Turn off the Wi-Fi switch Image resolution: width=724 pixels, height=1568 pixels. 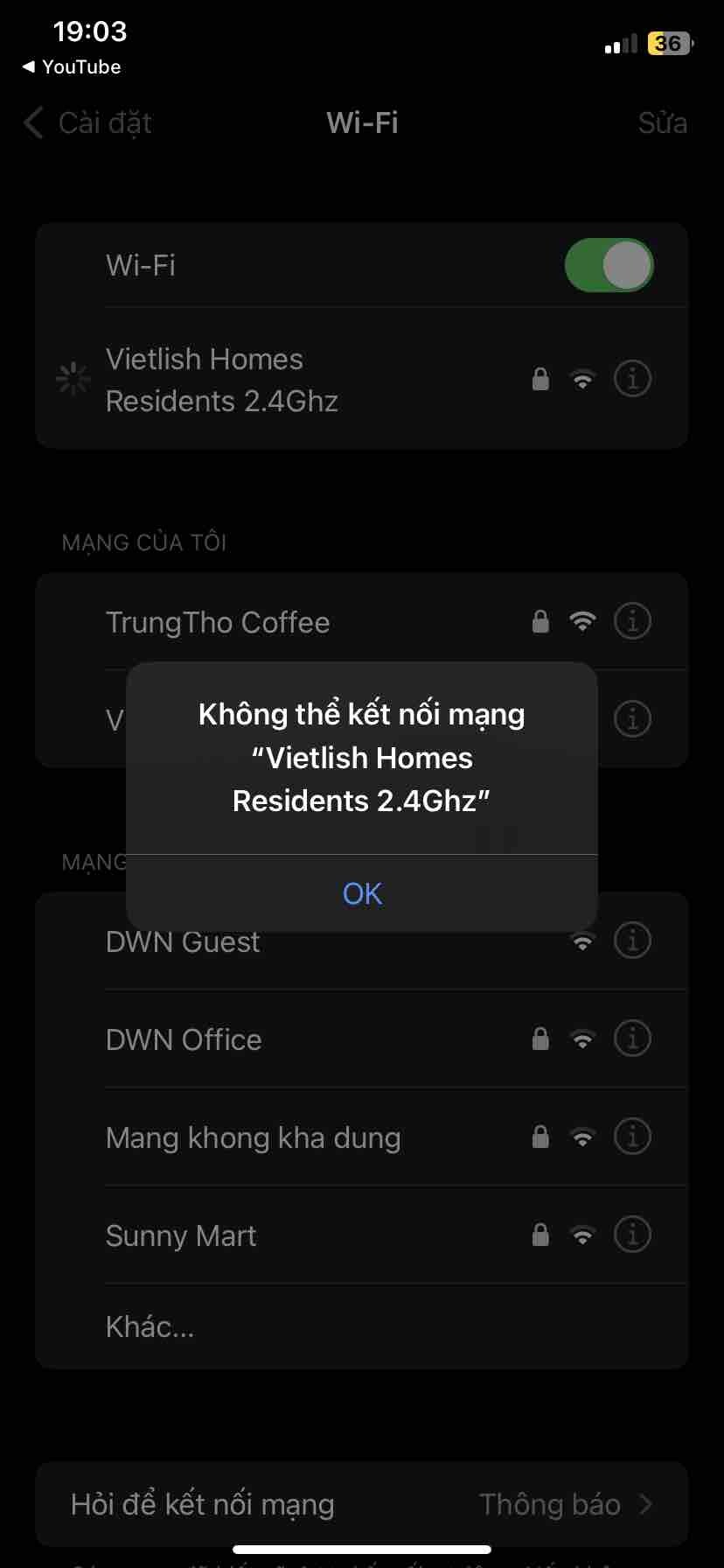(609, 265)
